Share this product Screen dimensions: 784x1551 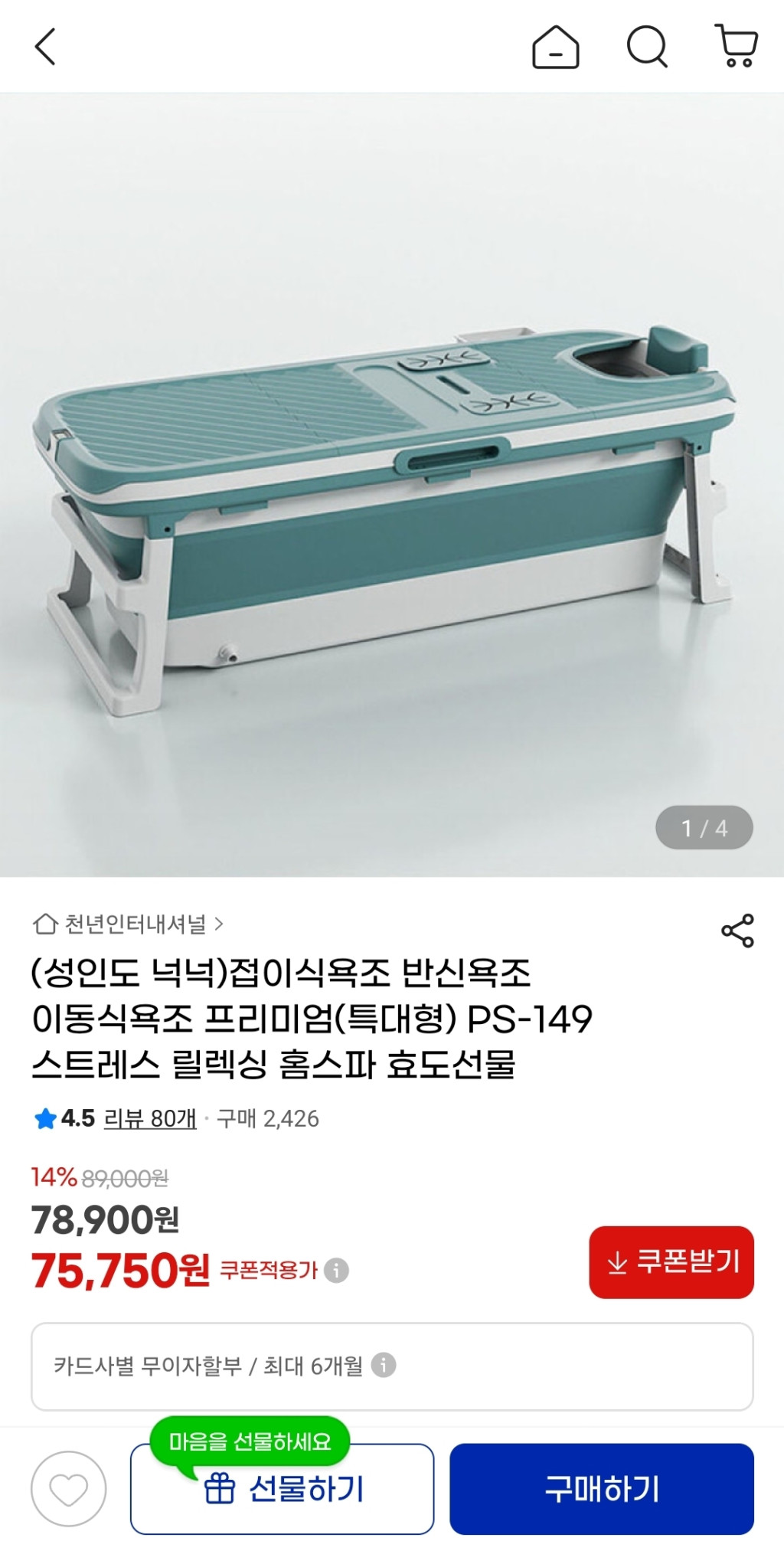737,931
